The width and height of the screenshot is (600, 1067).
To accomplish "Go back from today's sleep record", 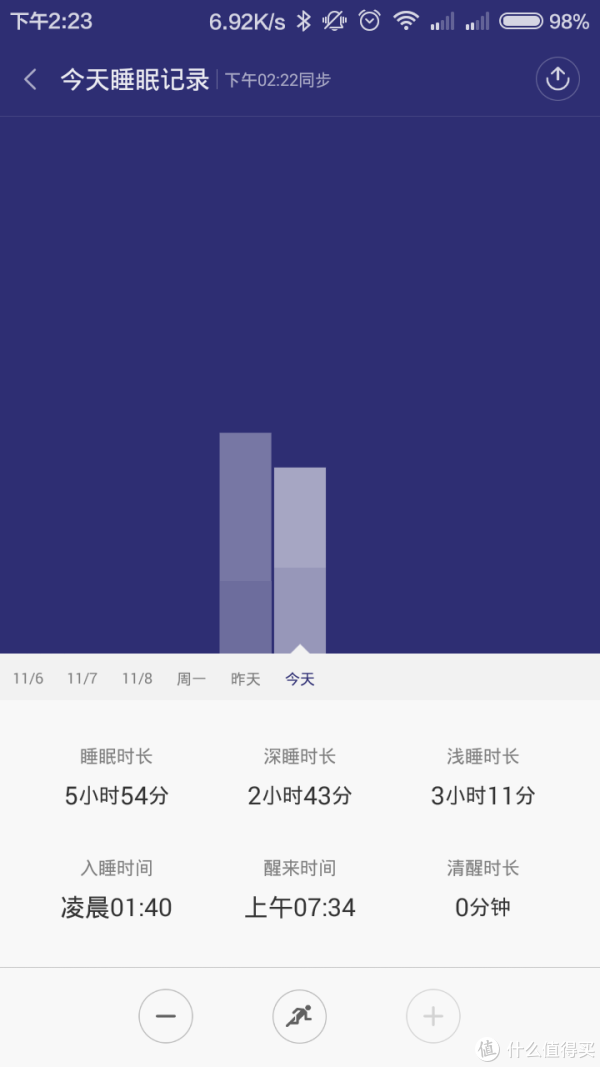I will click(x=30, y=80).
